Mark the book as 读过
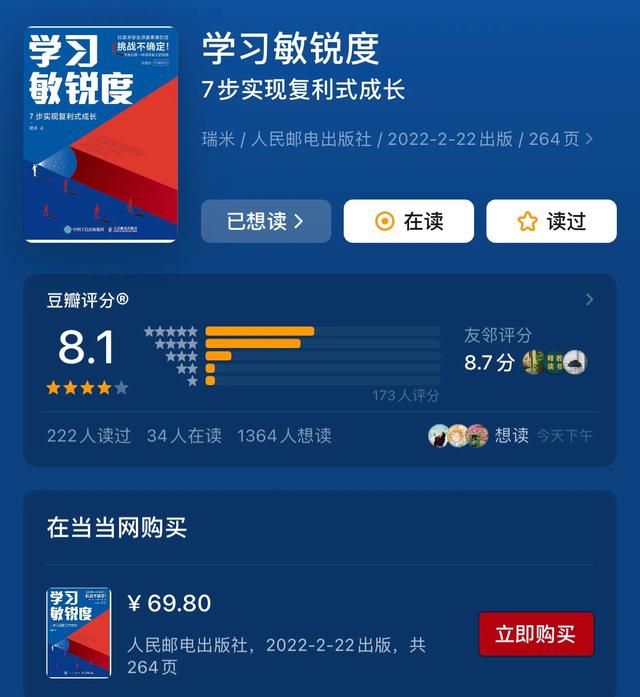The width and height of the screenshot is (640, 697). (x=551, y=221)
